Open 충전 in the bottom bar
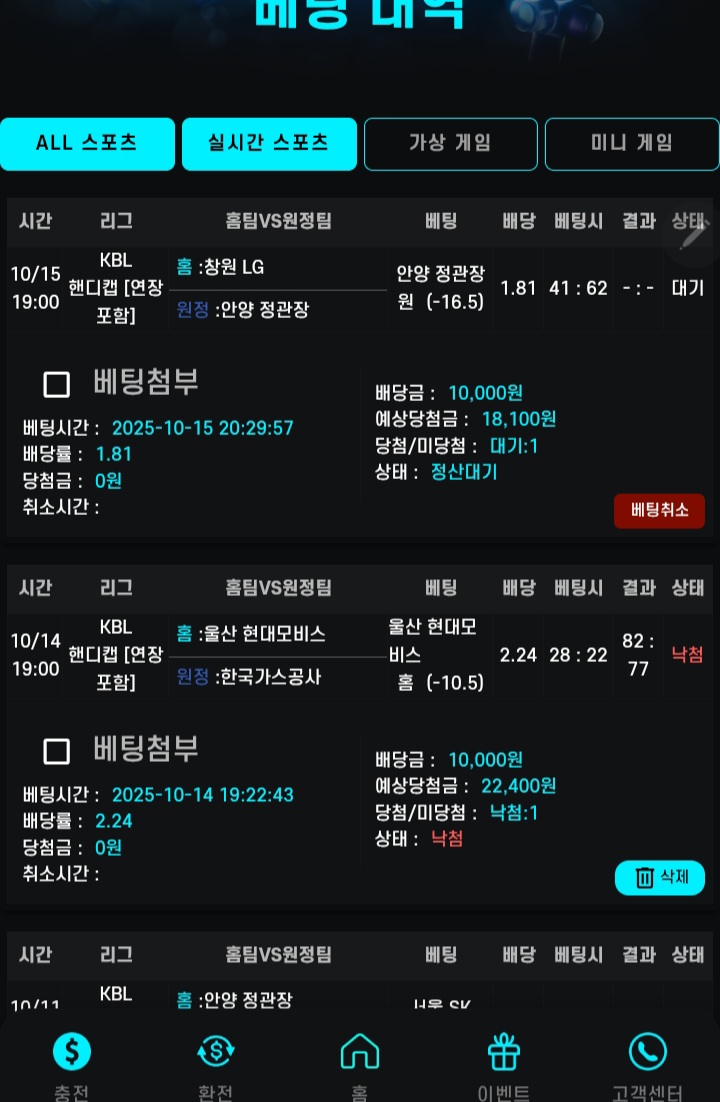Viewport: 720px width, 1102px height. [x=71, y=1060]
